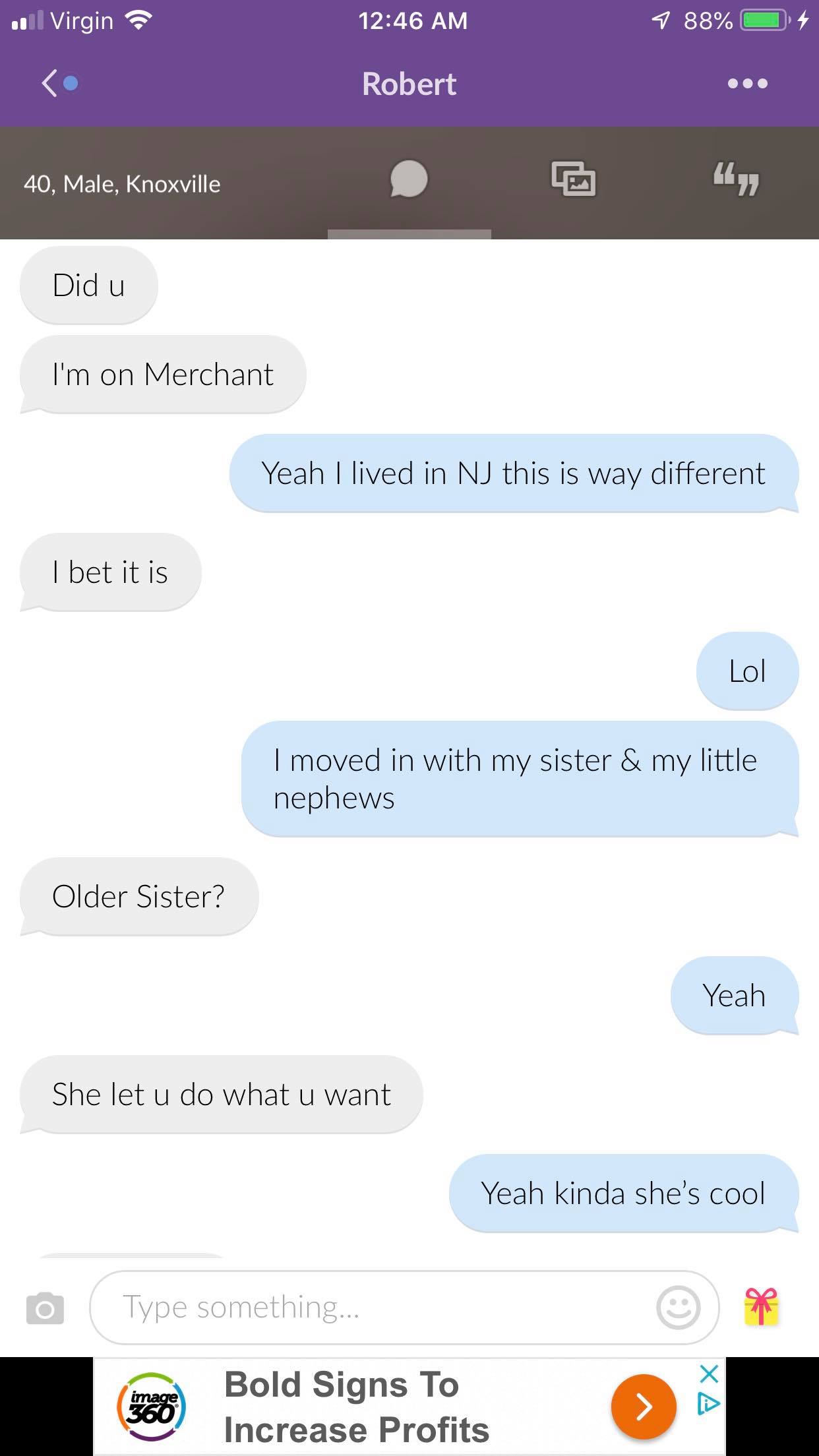Image resolution: width=819 pixels, height=1456 pixels.
Task: Switch to the photos gallery tab
Action: point(573,179)
